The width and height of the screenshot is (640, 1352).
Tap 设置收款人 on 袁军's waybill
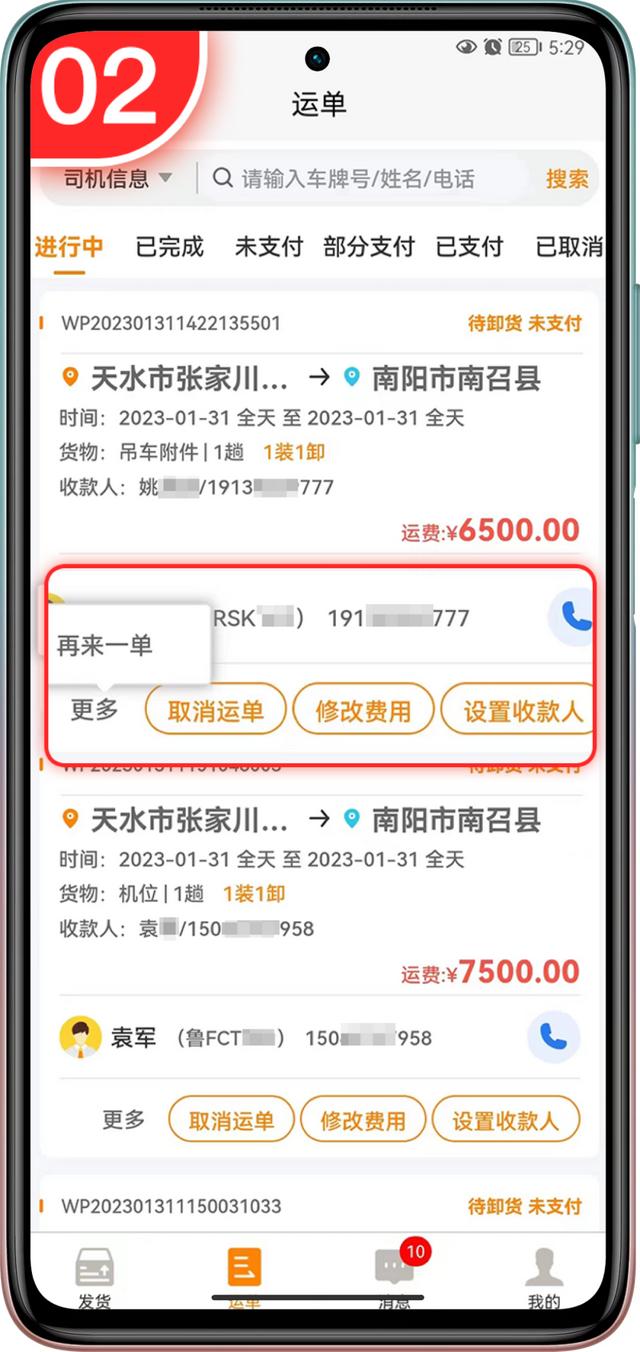point(505,1120)
